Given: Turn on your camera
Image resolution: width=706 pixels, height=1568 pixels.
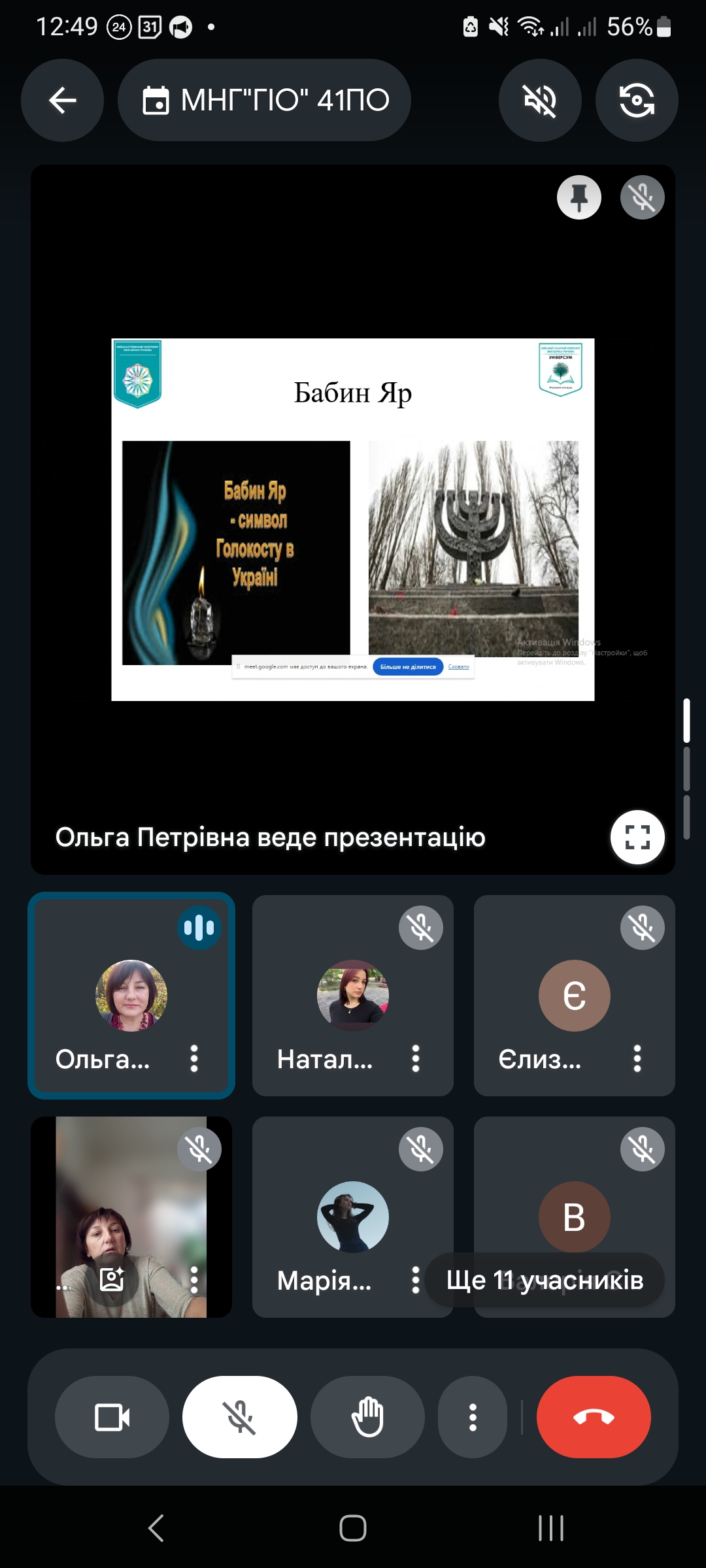Looking at the screenshot, I should (112, 1417).
